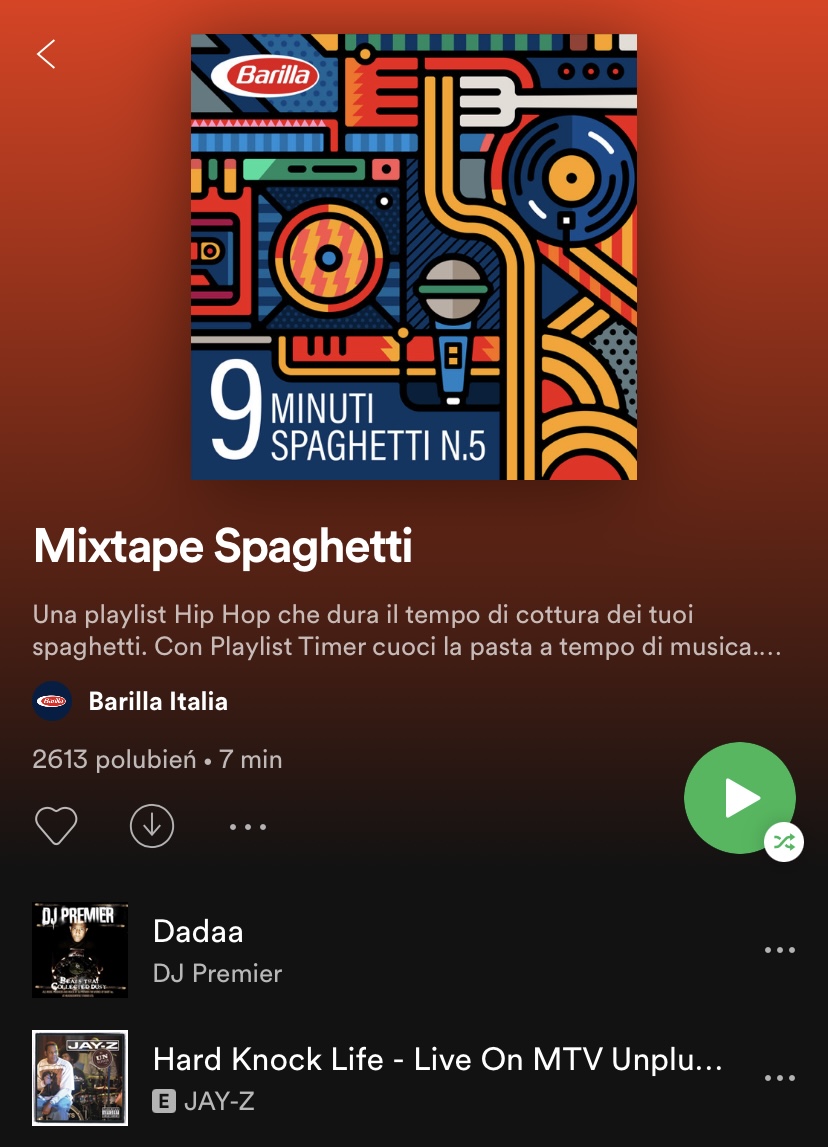Screen dimensions: 828x1147
Task: Open more options for Hard Knock Life
Action: (779, 1078)
